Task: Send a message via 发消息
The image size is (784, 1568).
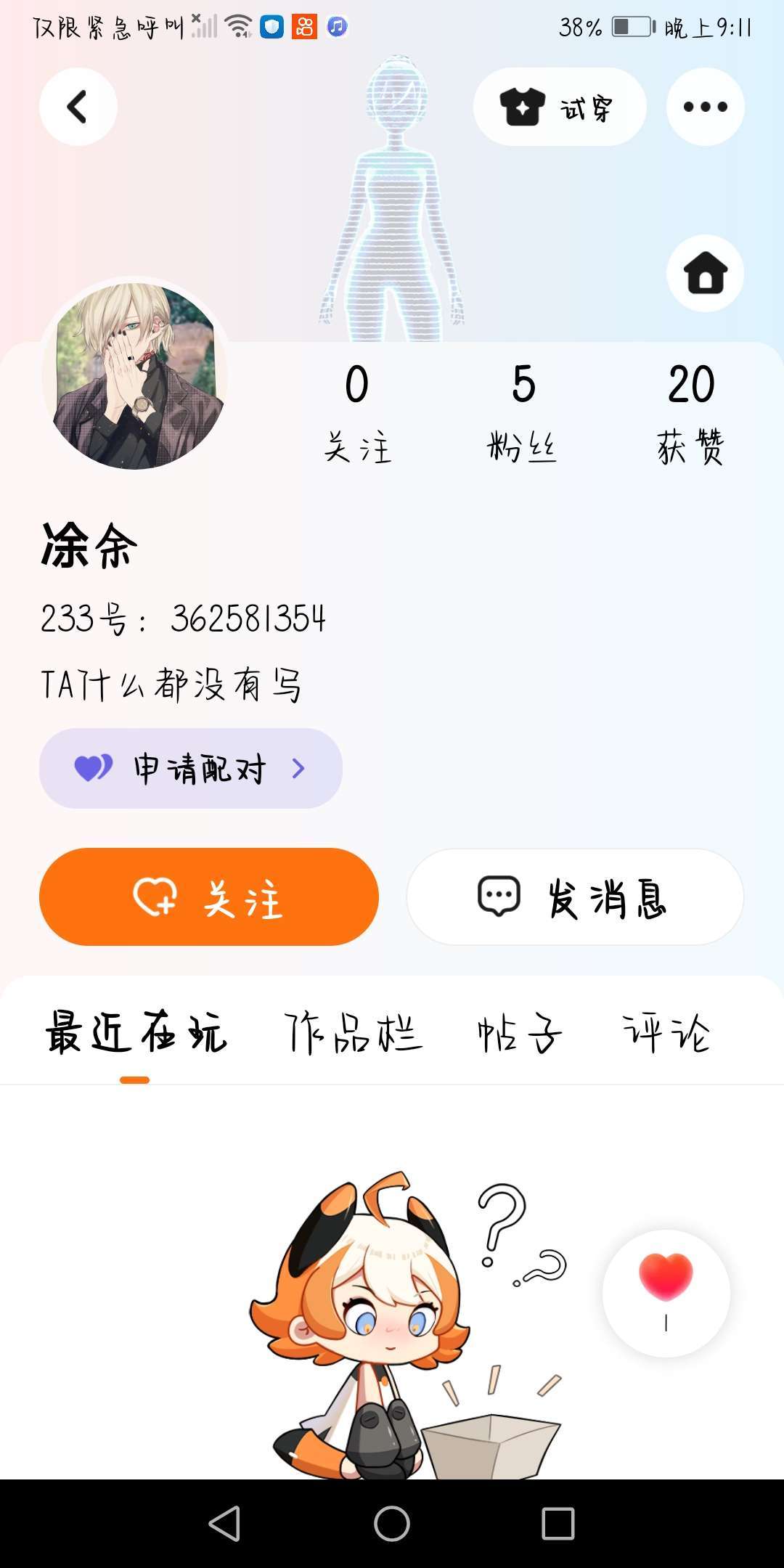Action: 575,897
